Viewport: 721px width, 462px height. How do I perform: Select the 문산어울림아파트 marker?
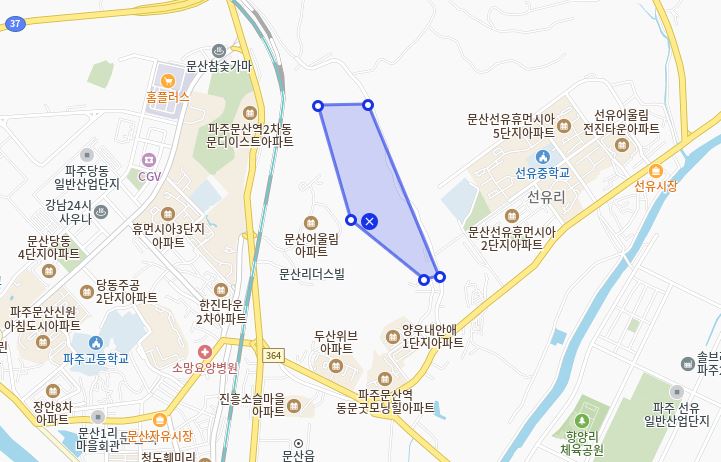311,223
